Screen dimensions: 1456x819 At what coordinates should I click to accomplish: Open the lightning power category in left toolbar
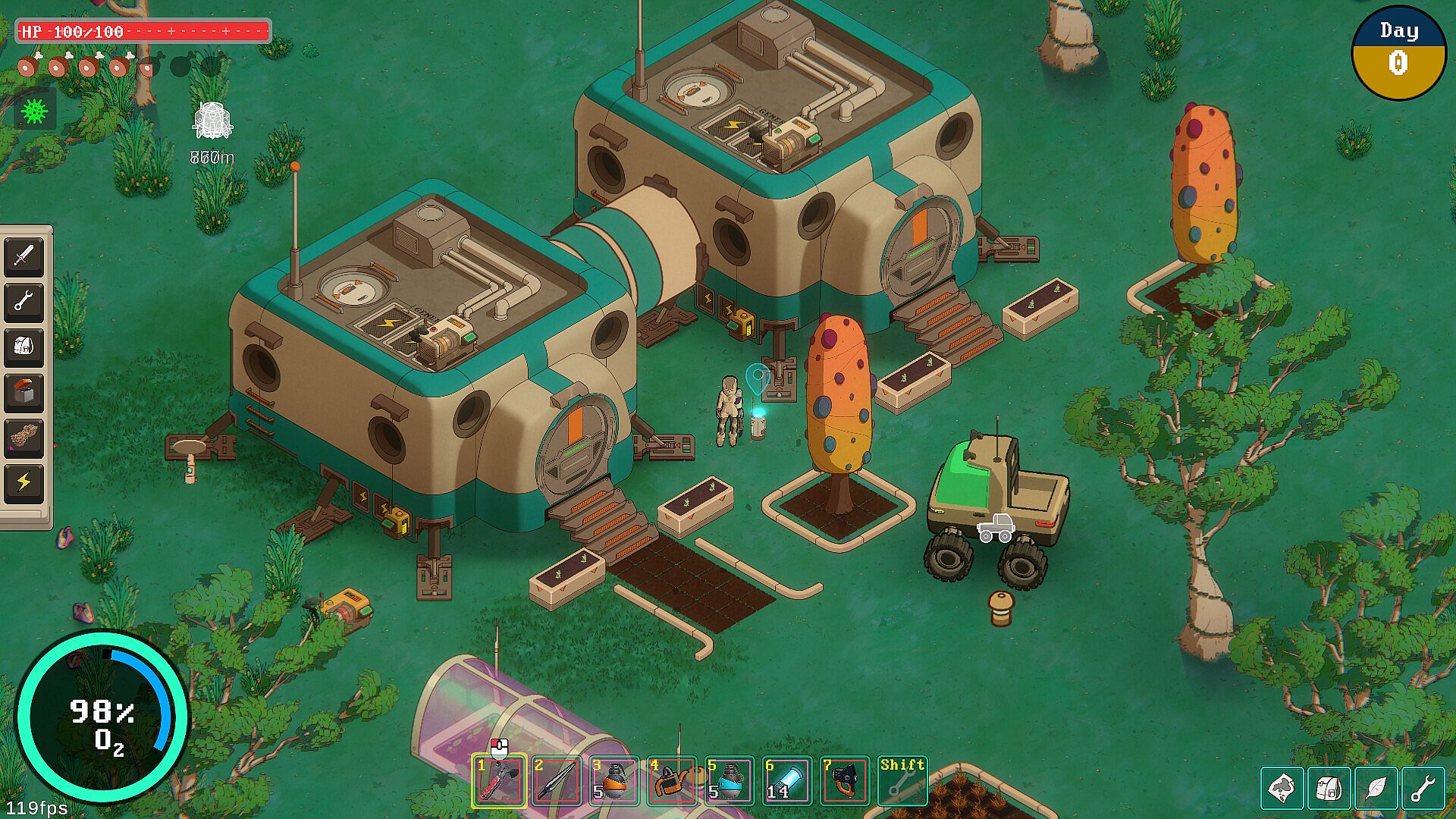(x=24, y=482)
